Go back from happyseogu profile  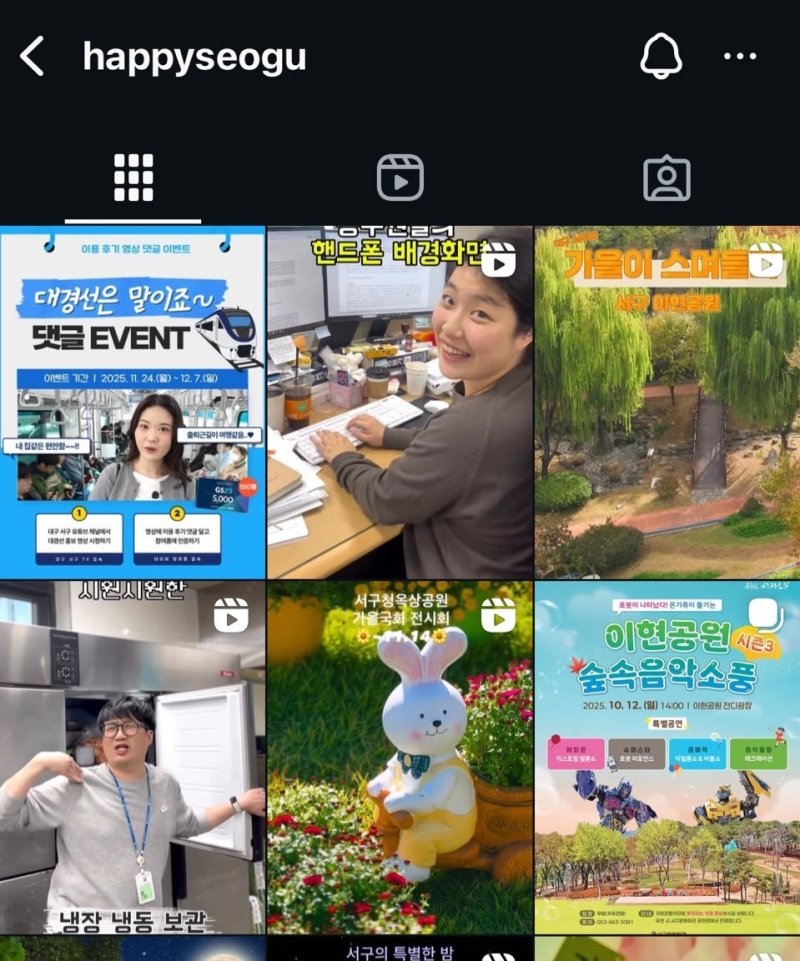pyautogui.click(x=32, y=57)
